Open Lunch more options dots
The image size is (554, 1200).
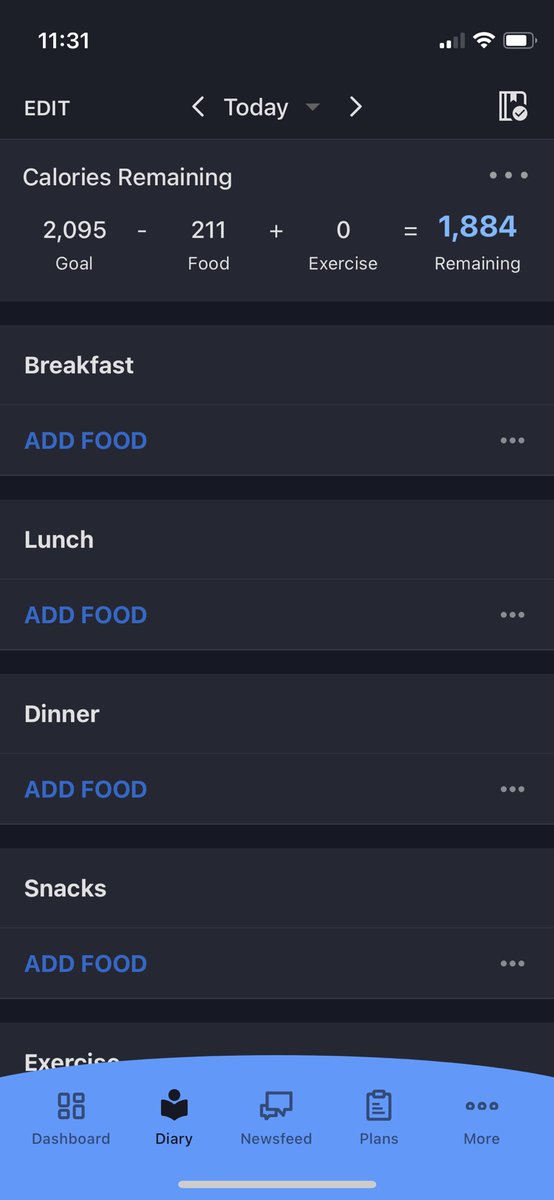click(512, 615)
